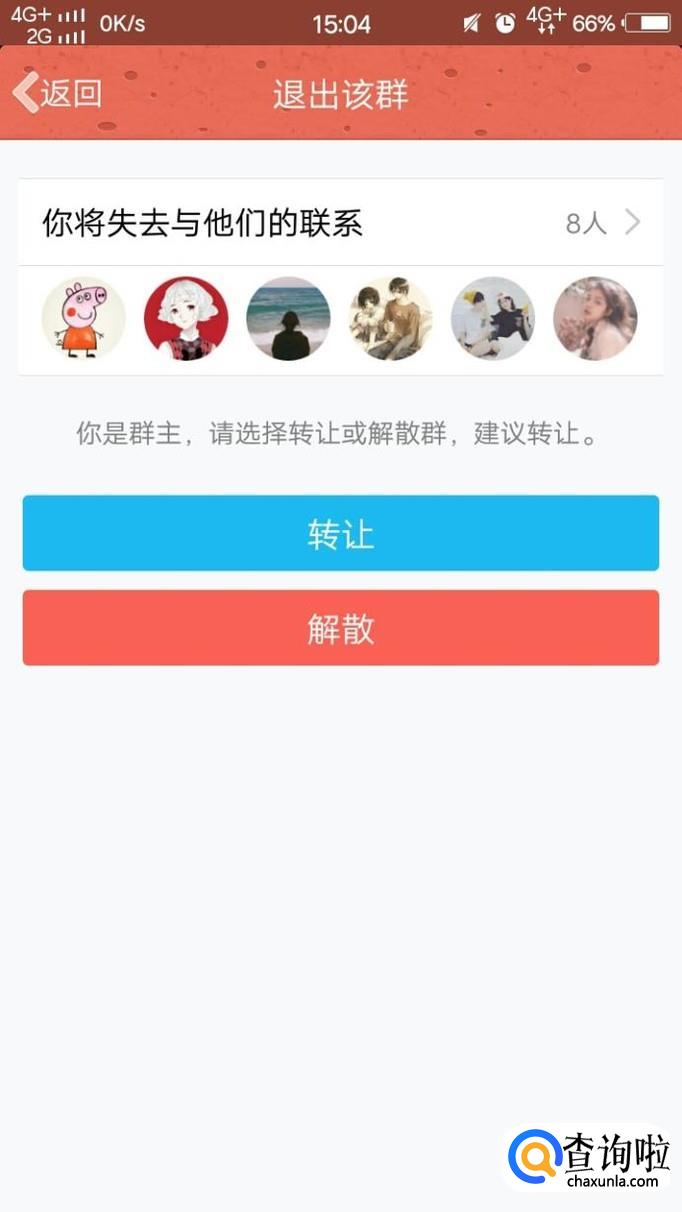
Task: Open the white-haired anime girl avatar
Action: (186, 319)
